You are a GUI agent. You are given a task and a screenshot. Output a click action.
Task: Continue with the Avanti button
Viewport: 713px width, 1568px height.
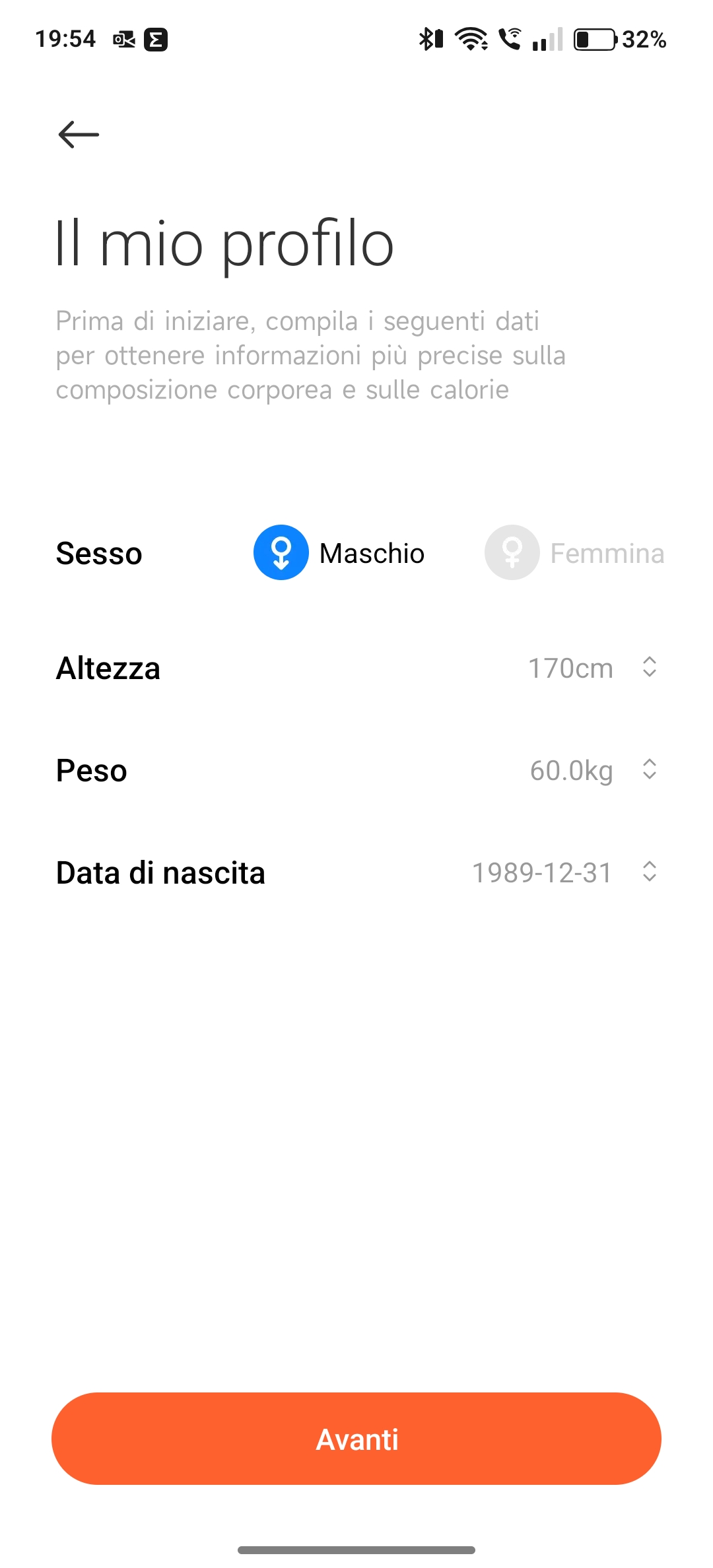356,1439
